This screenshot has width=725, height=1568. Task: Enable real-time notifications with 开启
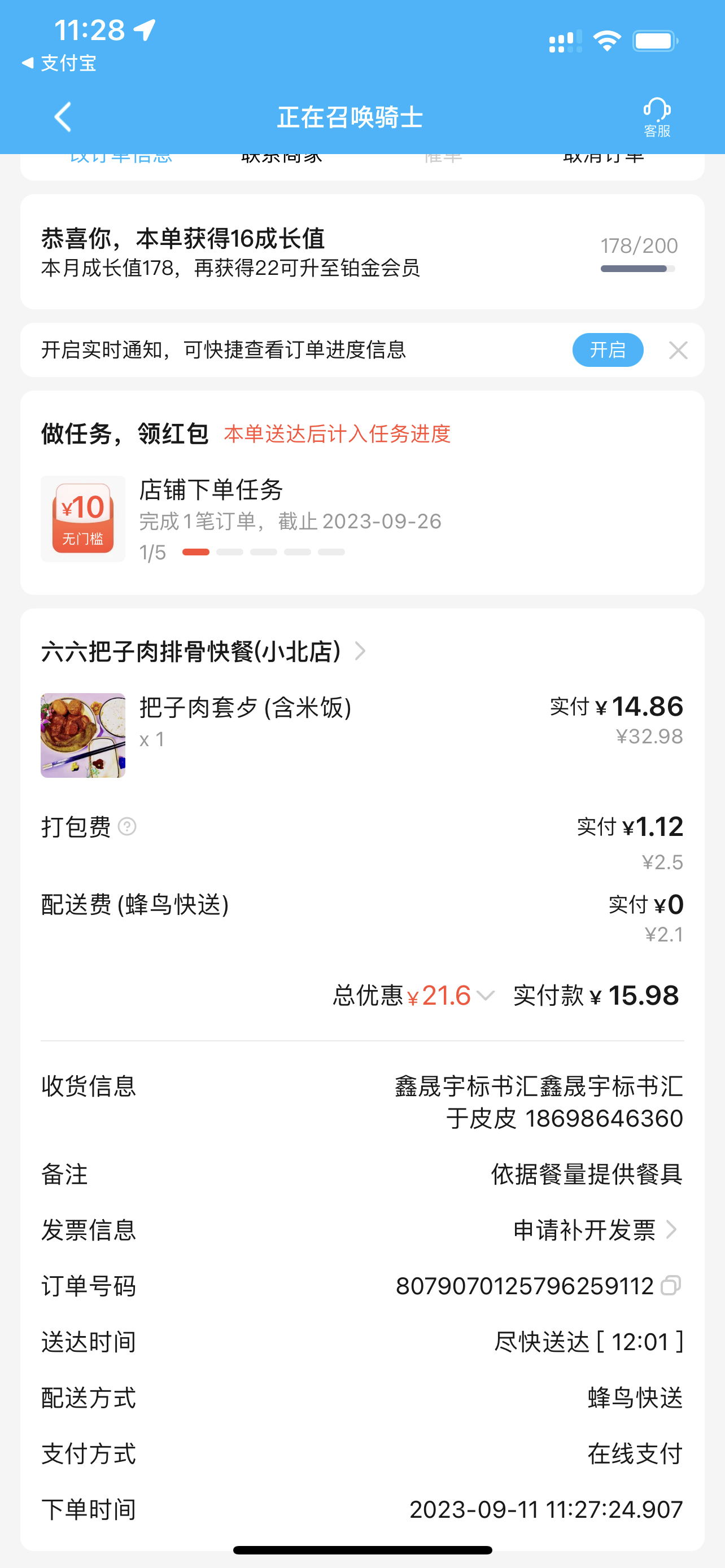tap(607, 350)
